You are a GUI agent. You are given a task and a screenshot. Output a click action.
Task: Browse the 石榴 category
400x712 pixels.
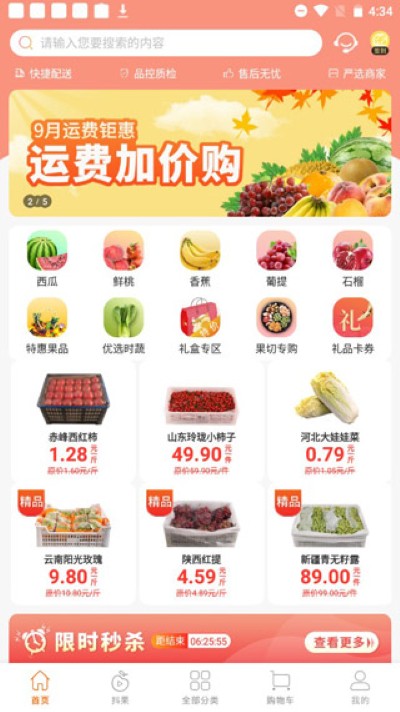point(353,259)
